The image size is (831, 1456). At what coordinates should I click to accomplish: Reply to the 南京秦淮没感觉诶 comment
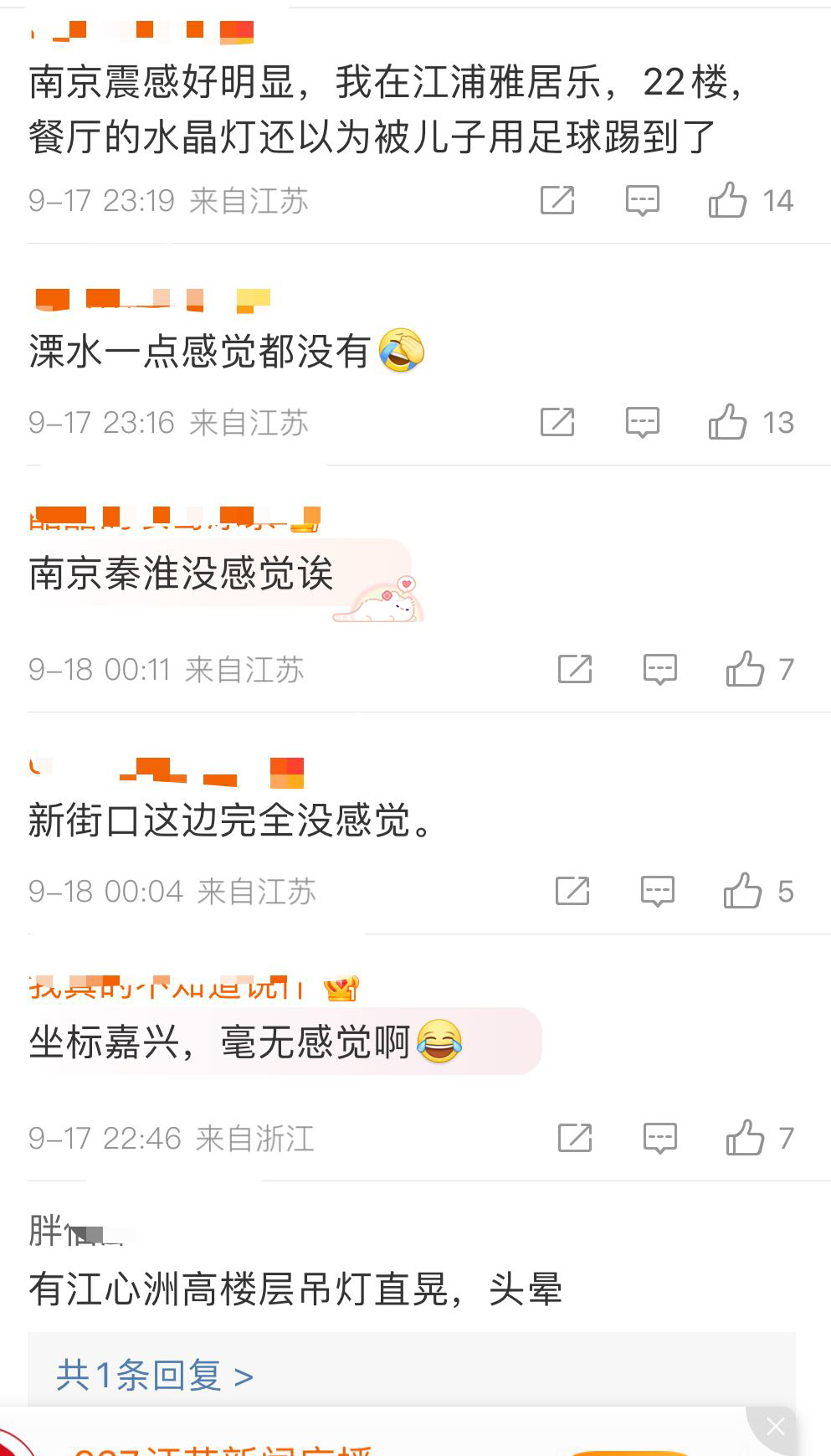click(x=659, y=669)
